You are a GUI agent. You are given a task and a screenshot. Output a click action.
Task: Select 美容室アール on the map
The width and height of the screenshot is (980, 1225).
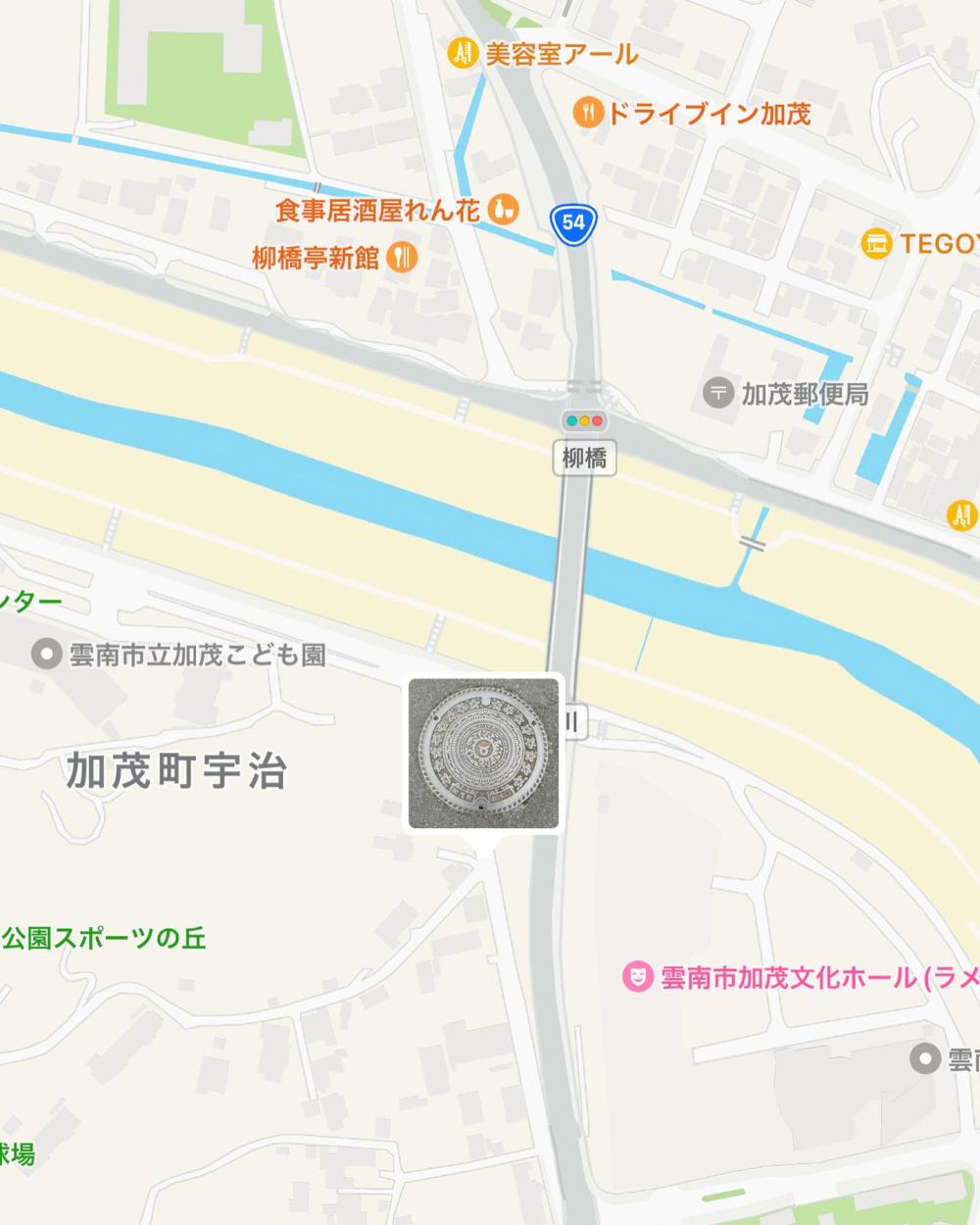(461, 52)
